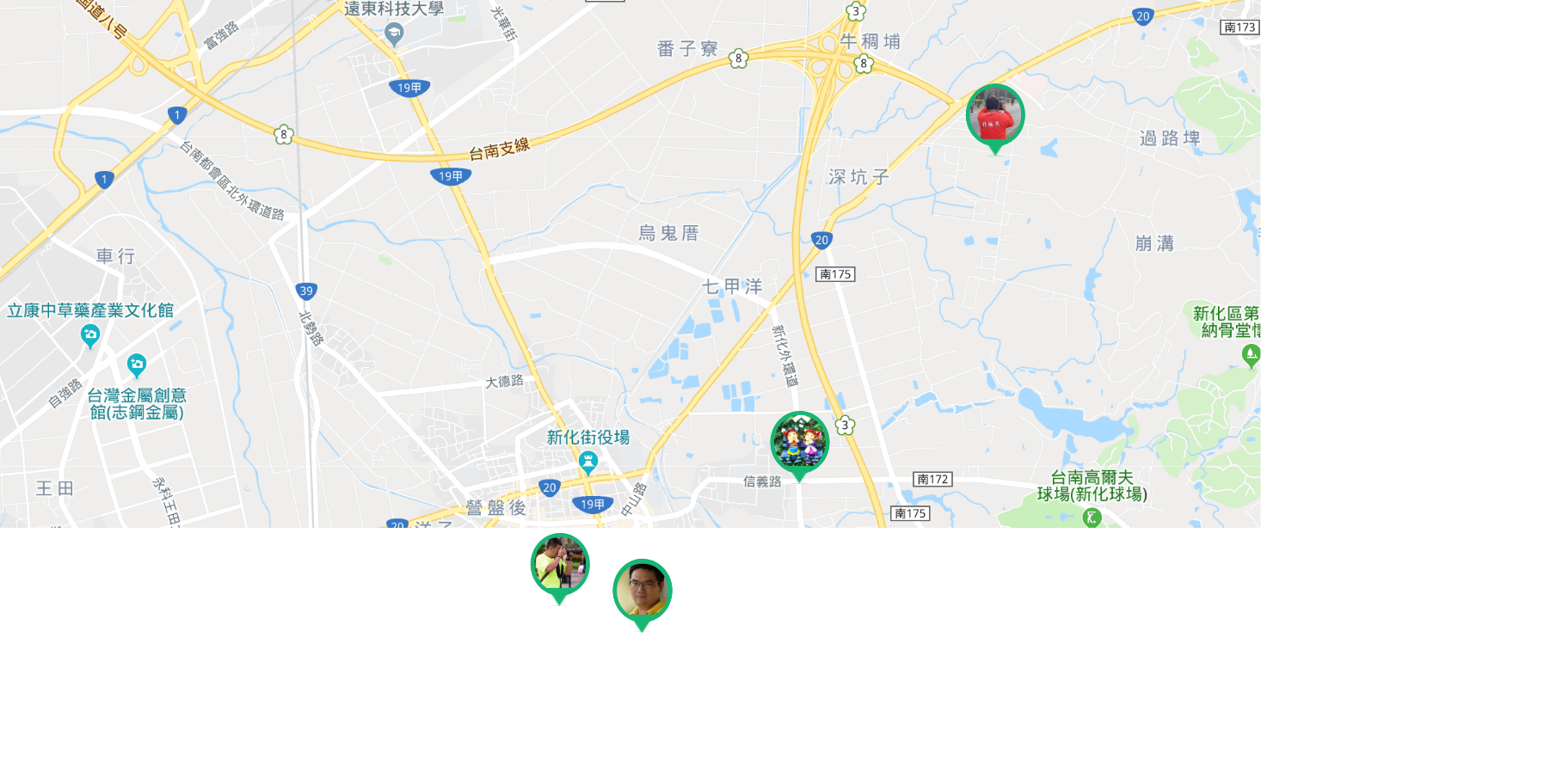Image resolution: width=1556 pixels, height=784 pixels.
Task: Select the 台灣金屬創意館 place pin
Action: [x=137, y=365]
